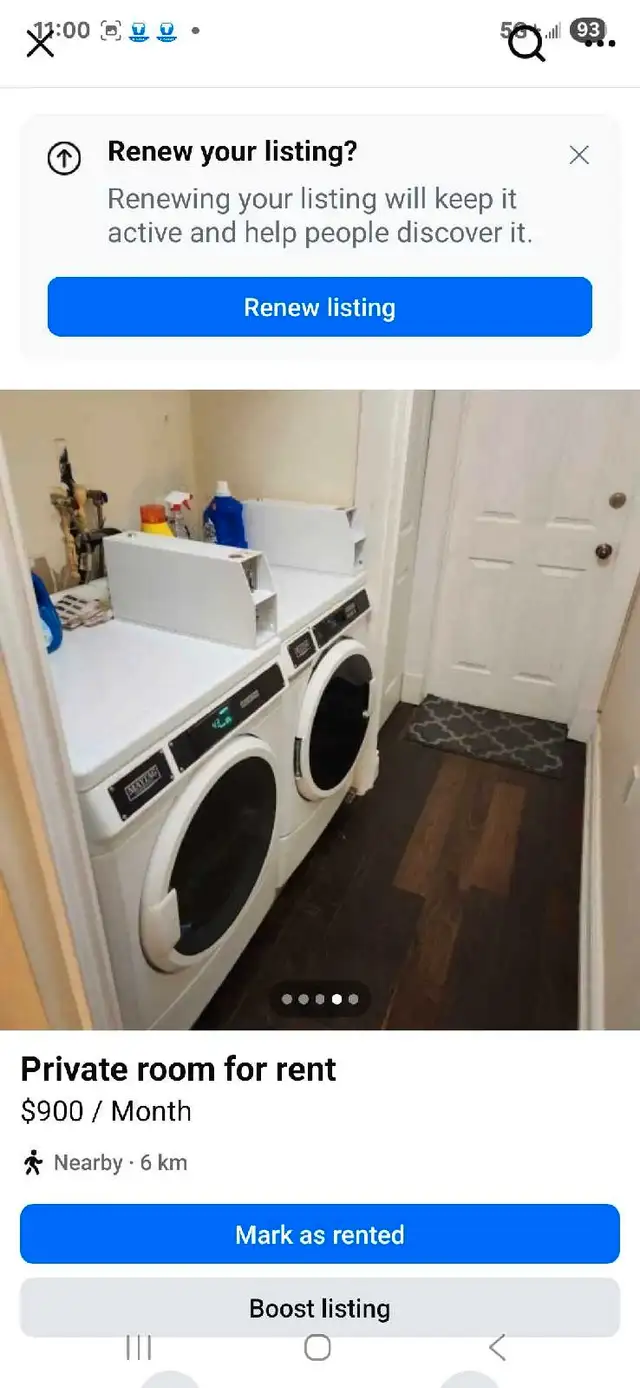Go back using the system back arrow
This screenshot has width=640, height=1388.
coord(497,1348)
